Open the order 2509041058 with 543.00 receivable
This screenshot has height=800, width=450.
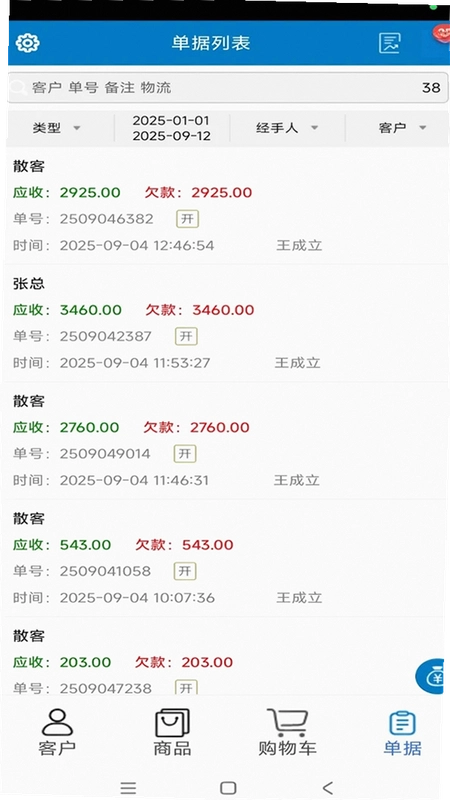click(x=224, y=558)
